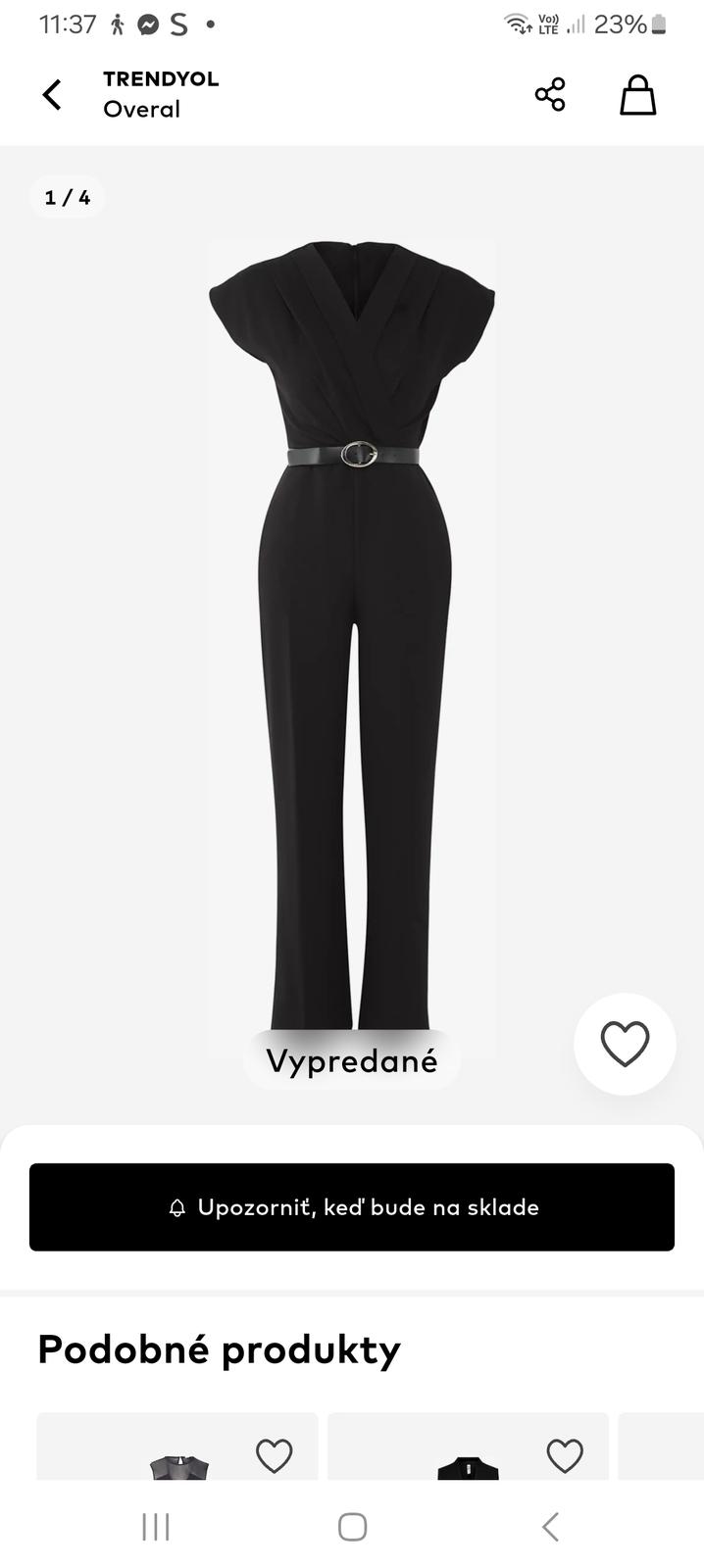Go to the Android home screen
The image size is (704, 1568).
click(x=352, y=1527)
